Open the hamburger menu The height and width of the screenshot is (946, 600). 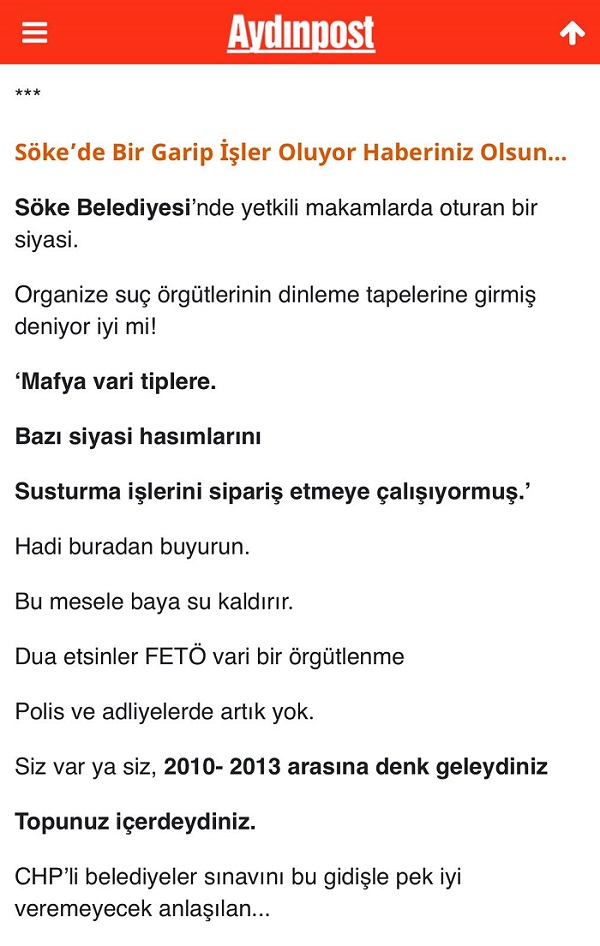click(35, 33)
